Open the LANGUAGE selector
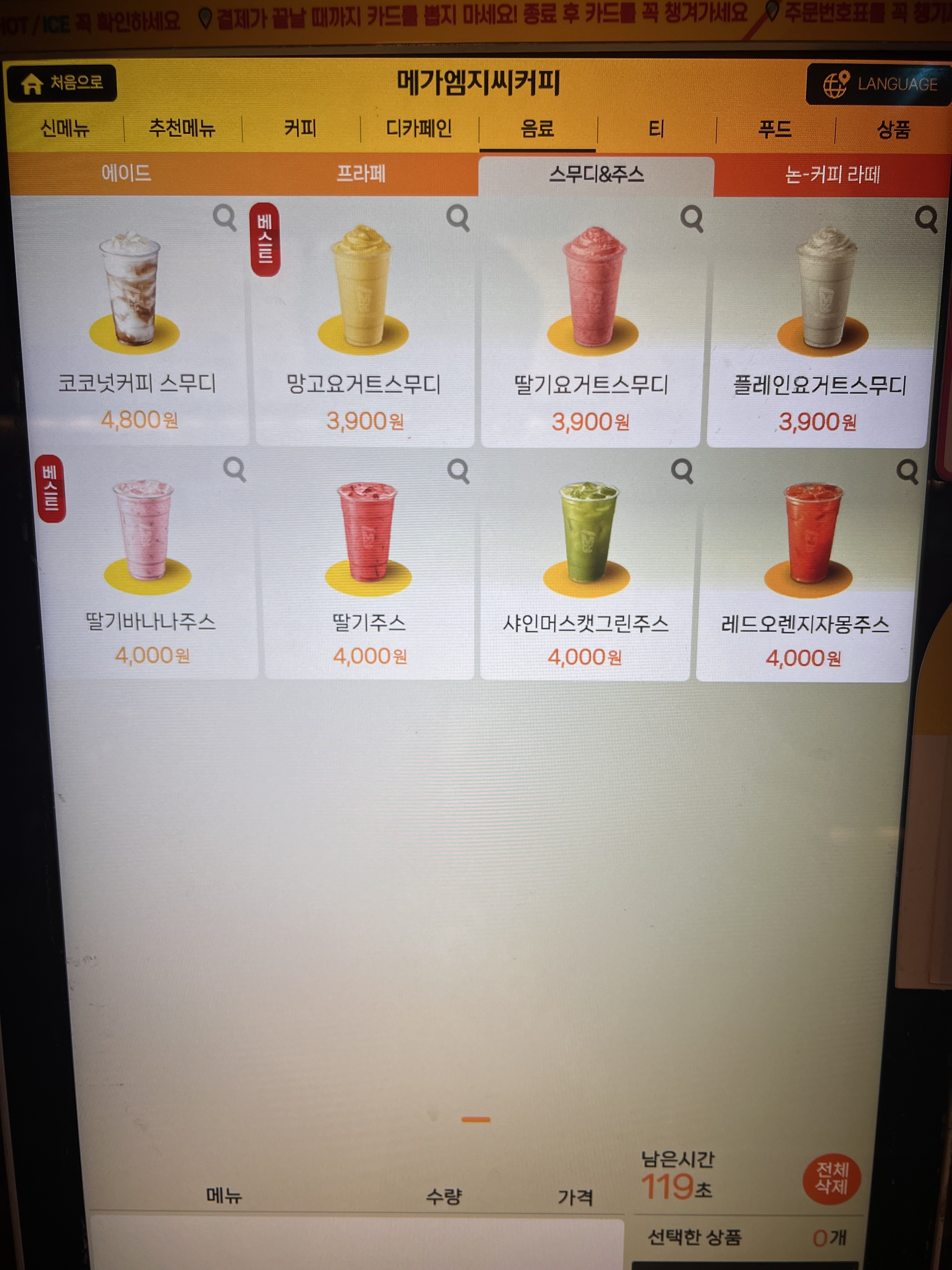 pyautogui.click(x=879, y=84)
